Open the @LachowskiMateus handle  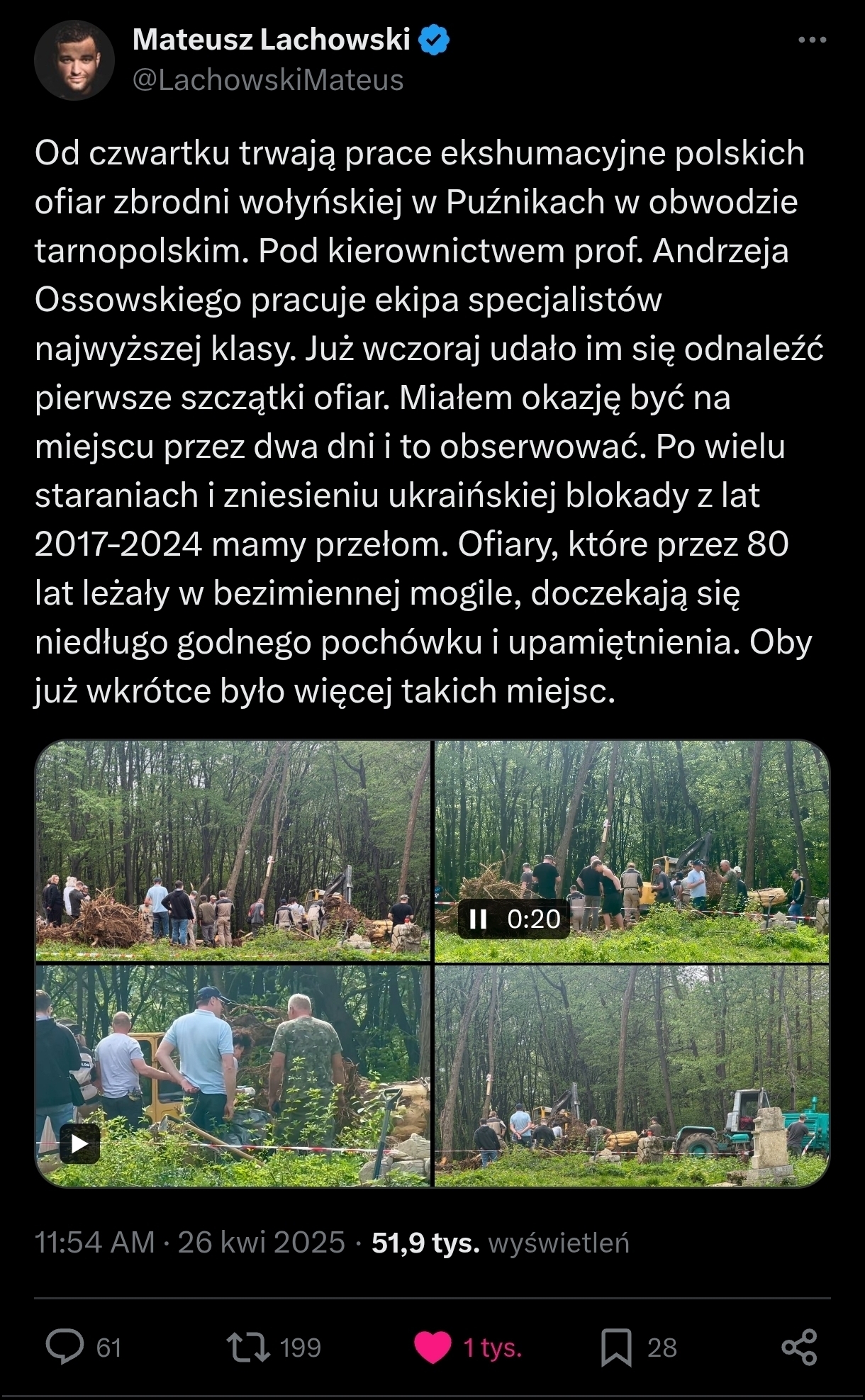pos(268,80)
